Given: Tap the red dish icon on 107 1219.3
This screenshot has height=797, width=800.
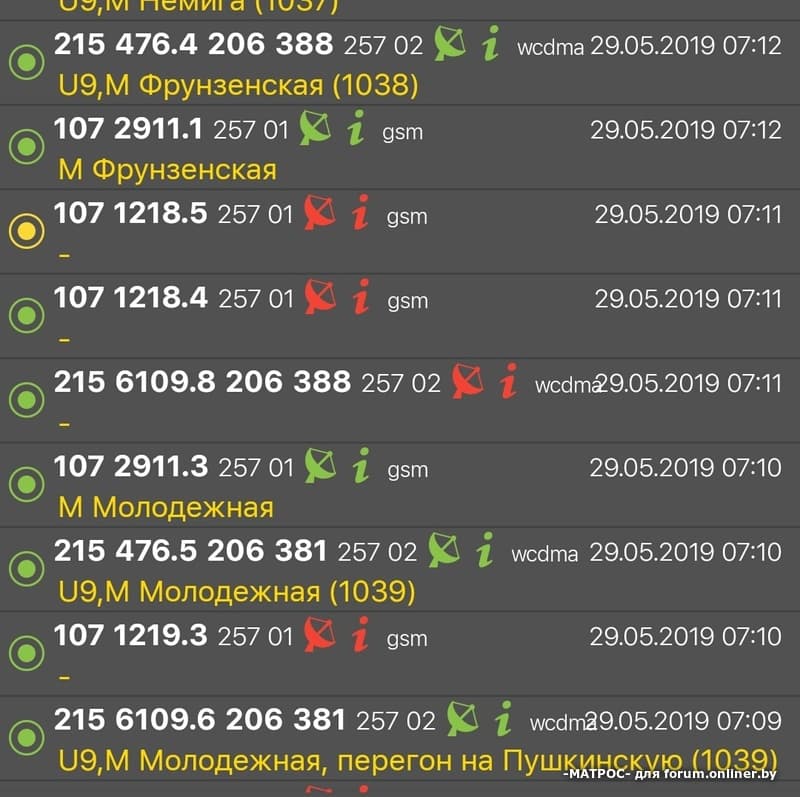Looking at the screenshot, I should coord(320,634).
